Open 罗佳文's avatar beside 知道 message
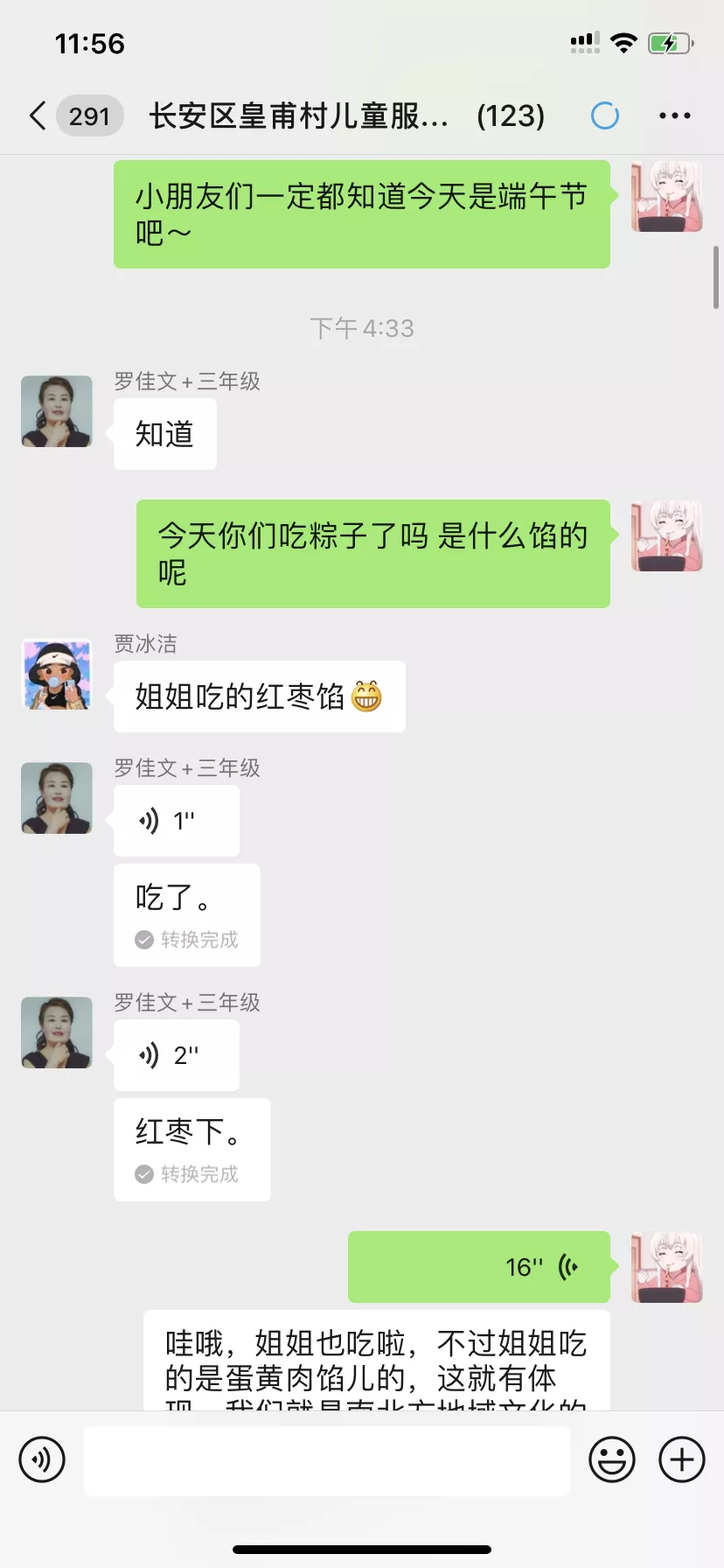 click(57, 411)
